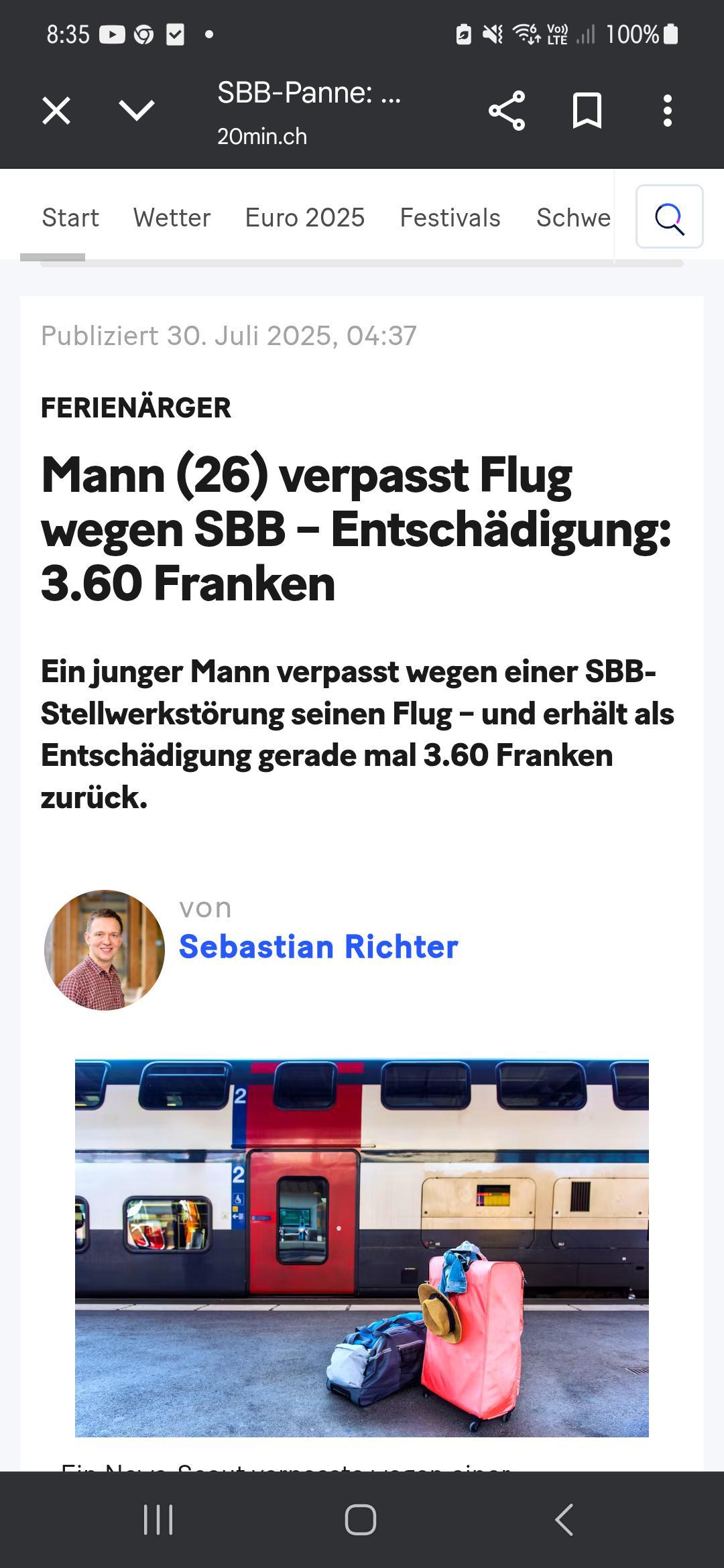Screen dimensions: 724x1568
Task: View author Sebastian Richter's profile
Action: pyautogui.click(x=318, y=946)
